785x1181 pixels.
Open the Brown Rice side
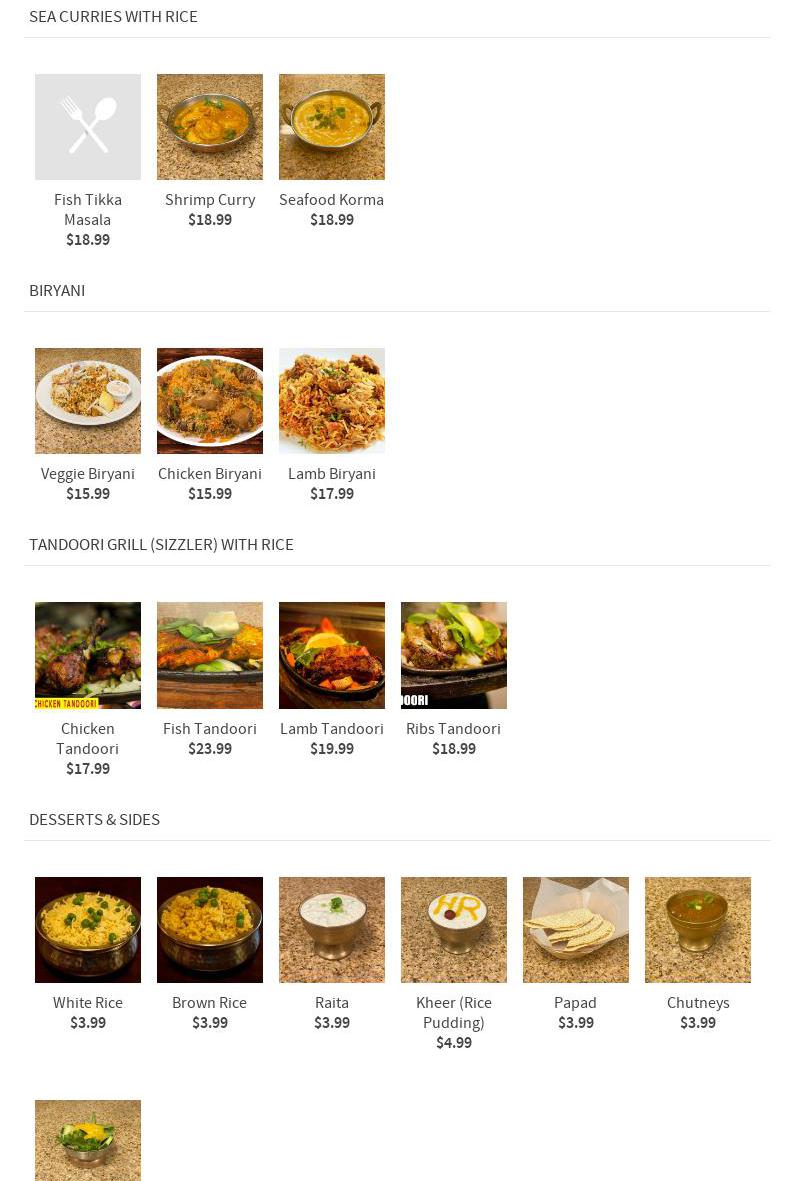point(210,930)
